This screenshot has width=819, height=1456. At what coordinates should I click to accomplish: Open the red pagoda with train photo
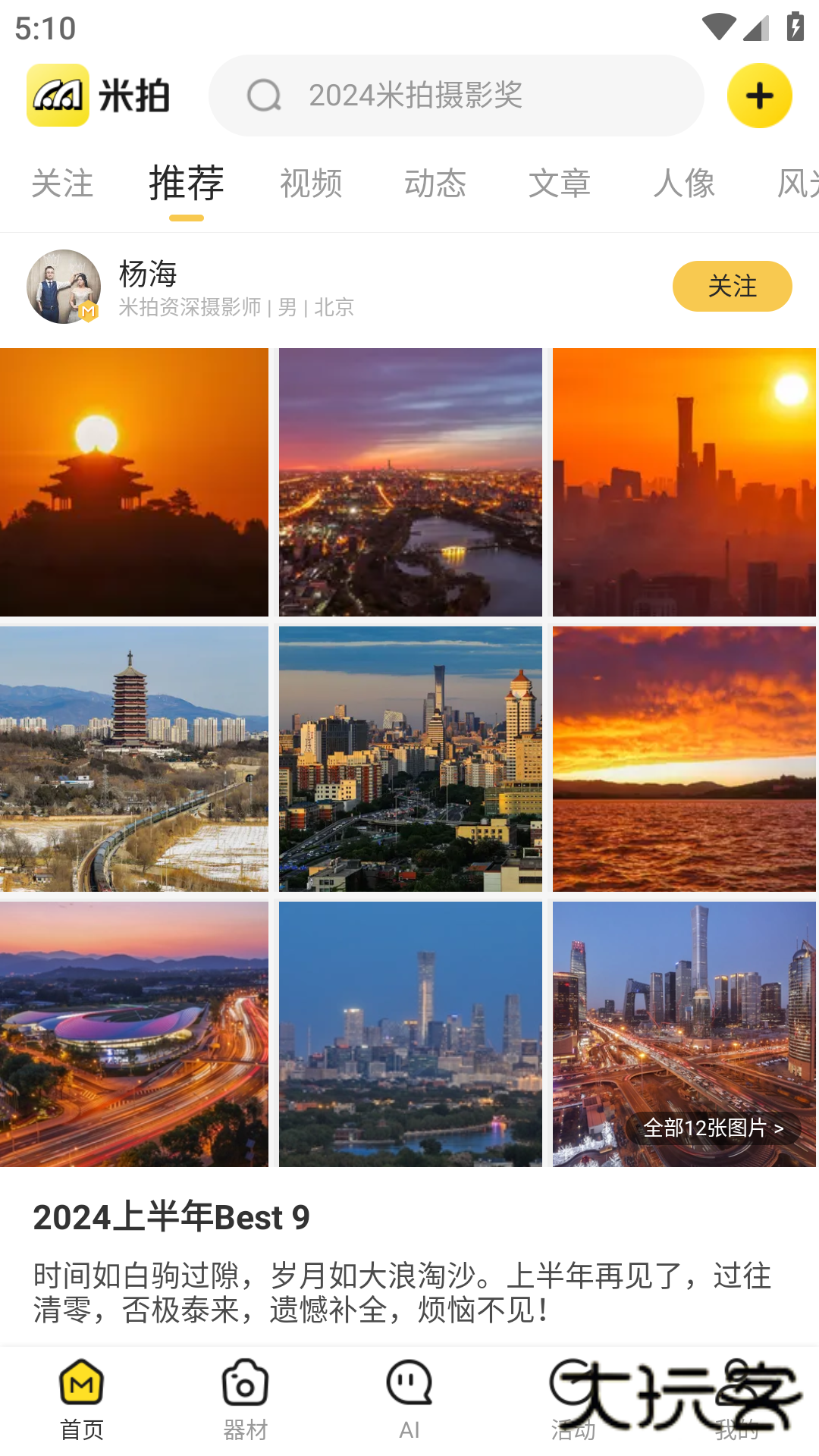(x=134, y=758)
